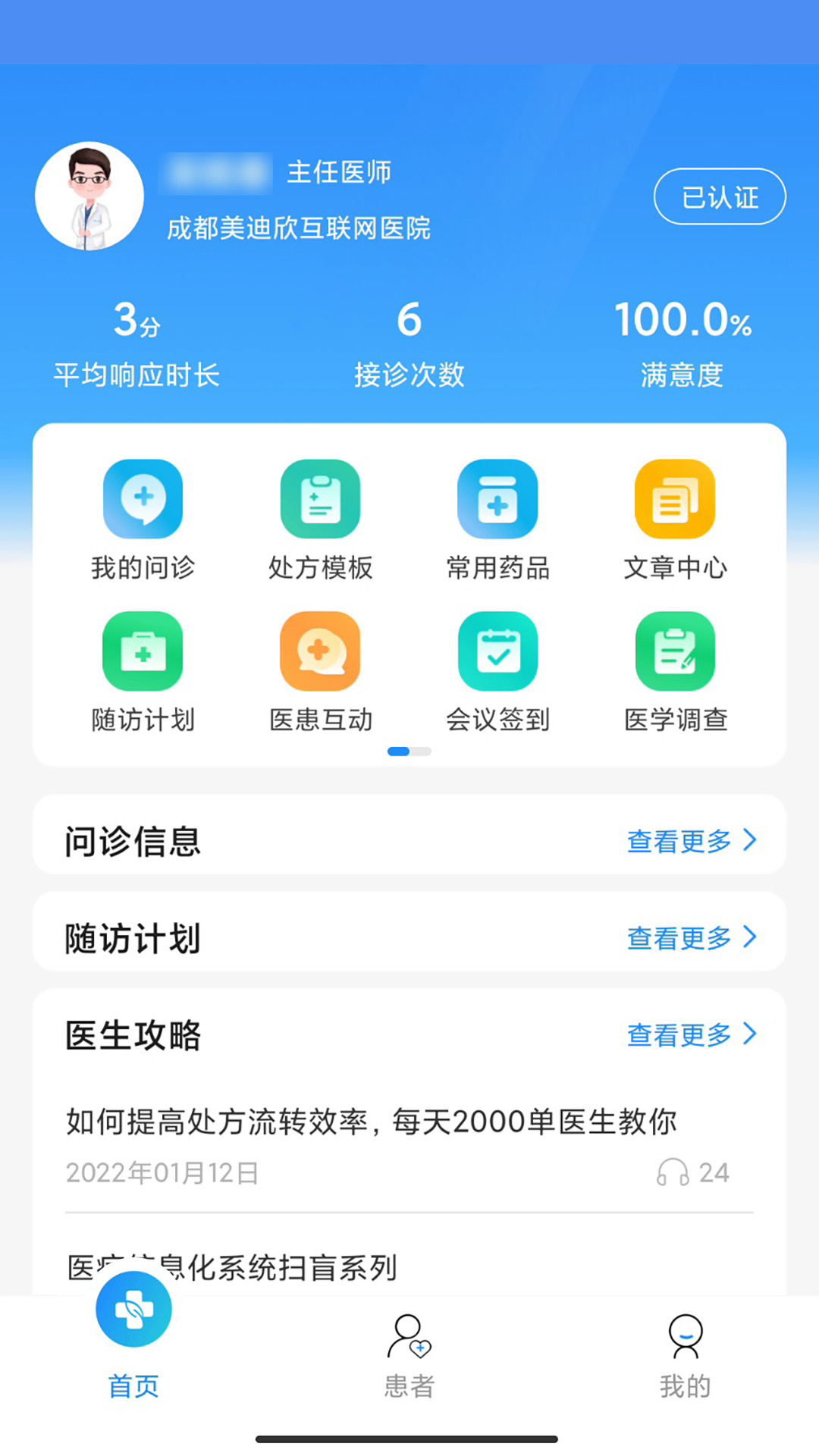Open 查看更多 next to 问诊信息

(679, 840)
